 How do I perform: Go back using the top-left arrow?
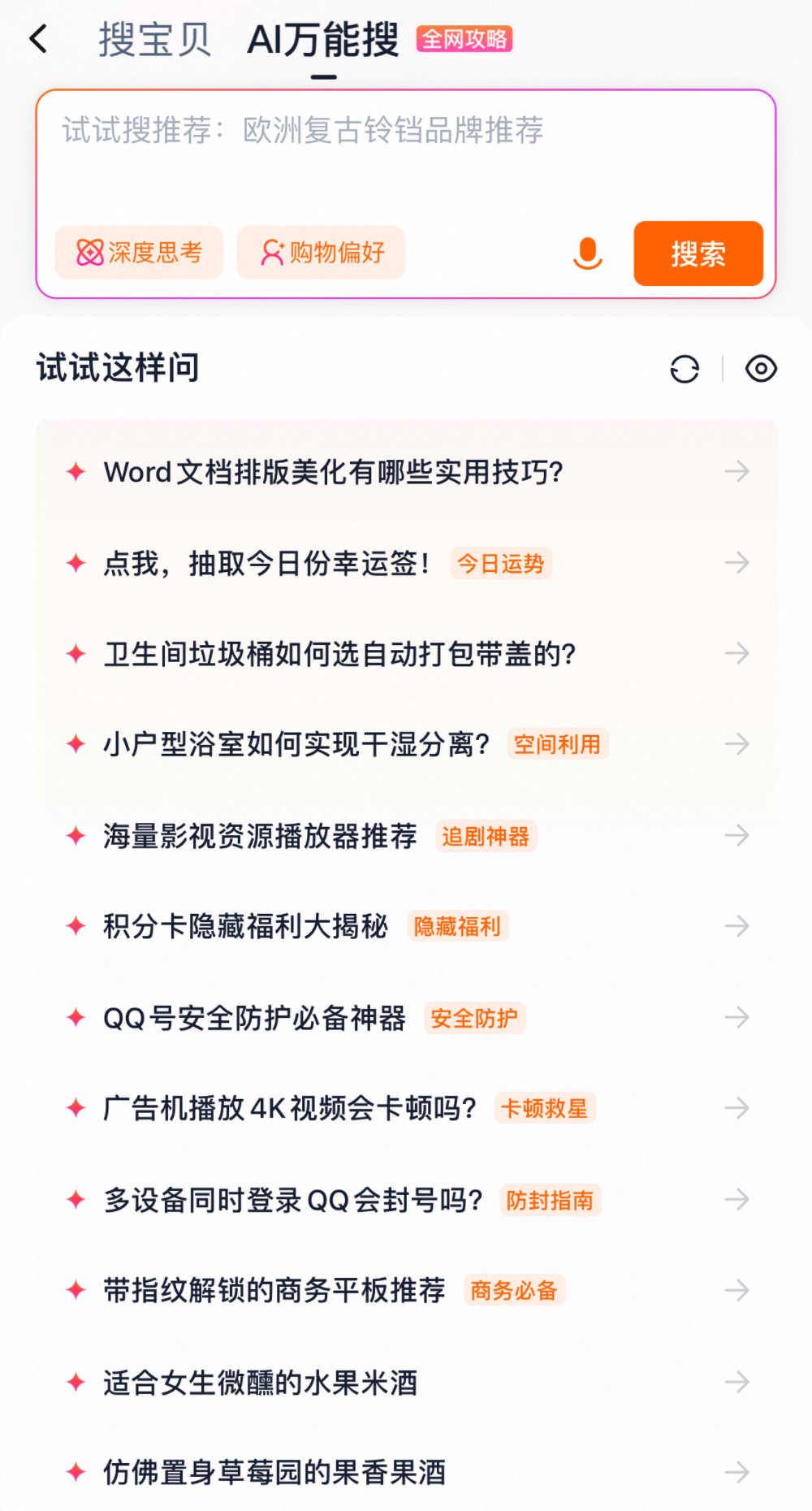coord(38,39)
